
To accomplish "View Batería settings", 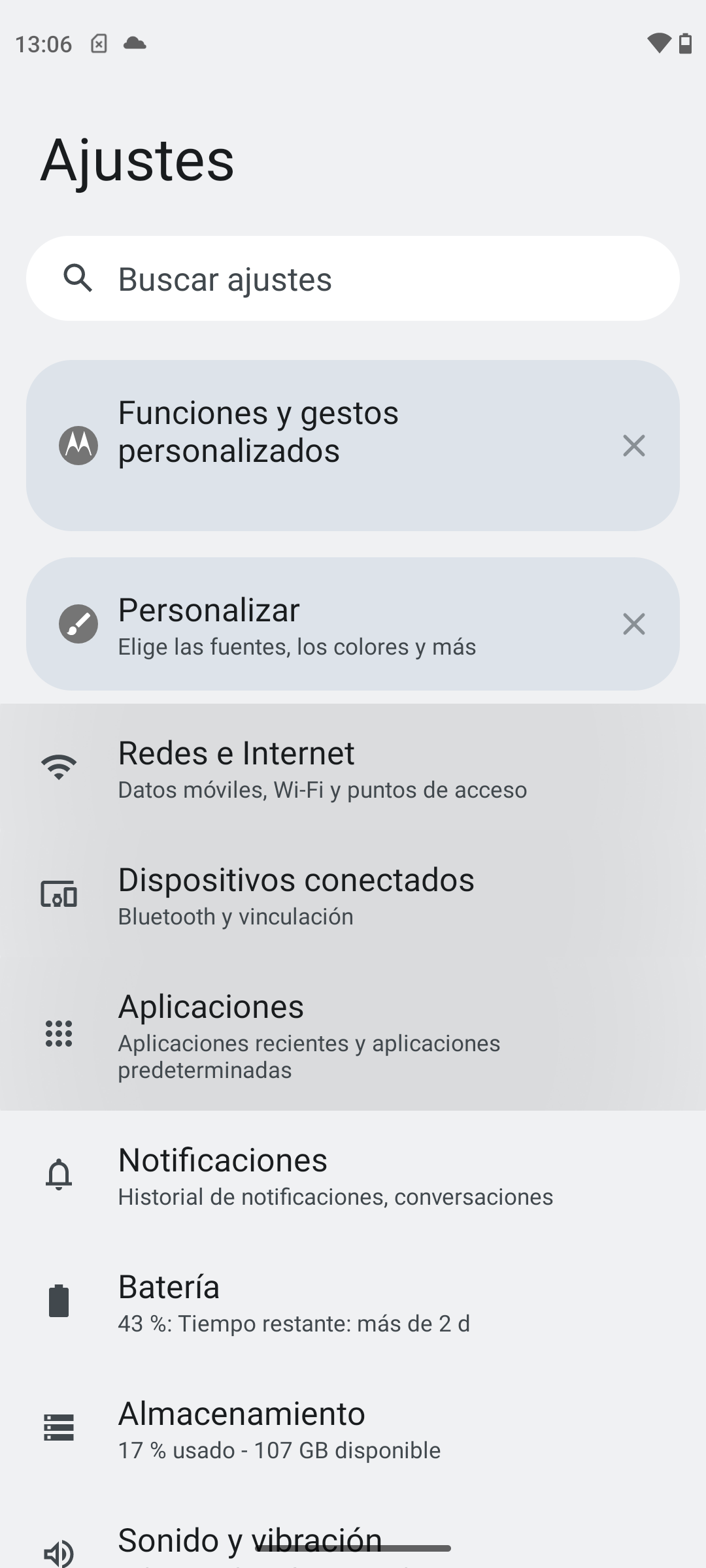I will tap(353, 1303).
